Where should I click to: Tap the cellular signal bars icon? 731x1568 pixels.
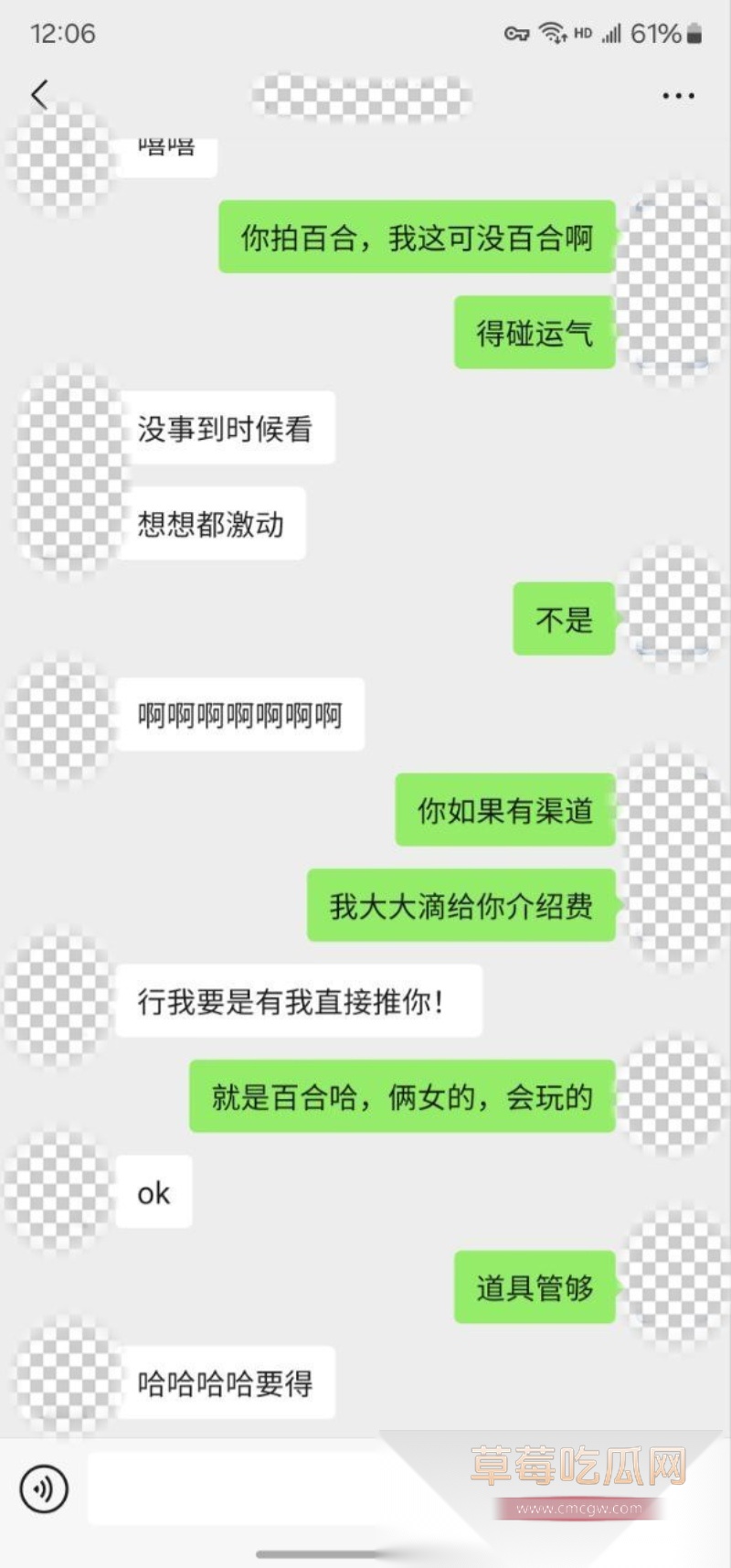[x=615, y=33]
